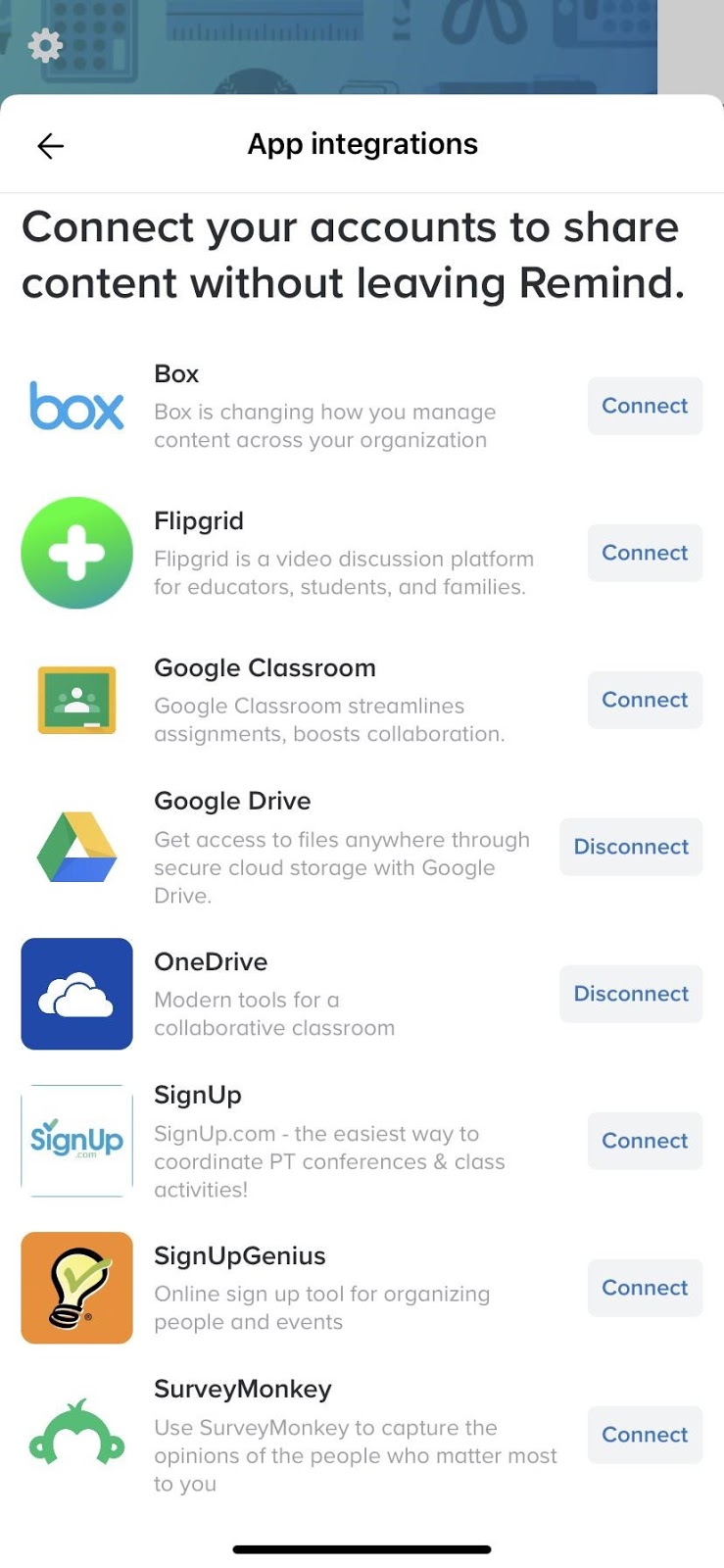Click the OneDrive cloud icon
Viewport: 724px width, 1568px height.
76,994
